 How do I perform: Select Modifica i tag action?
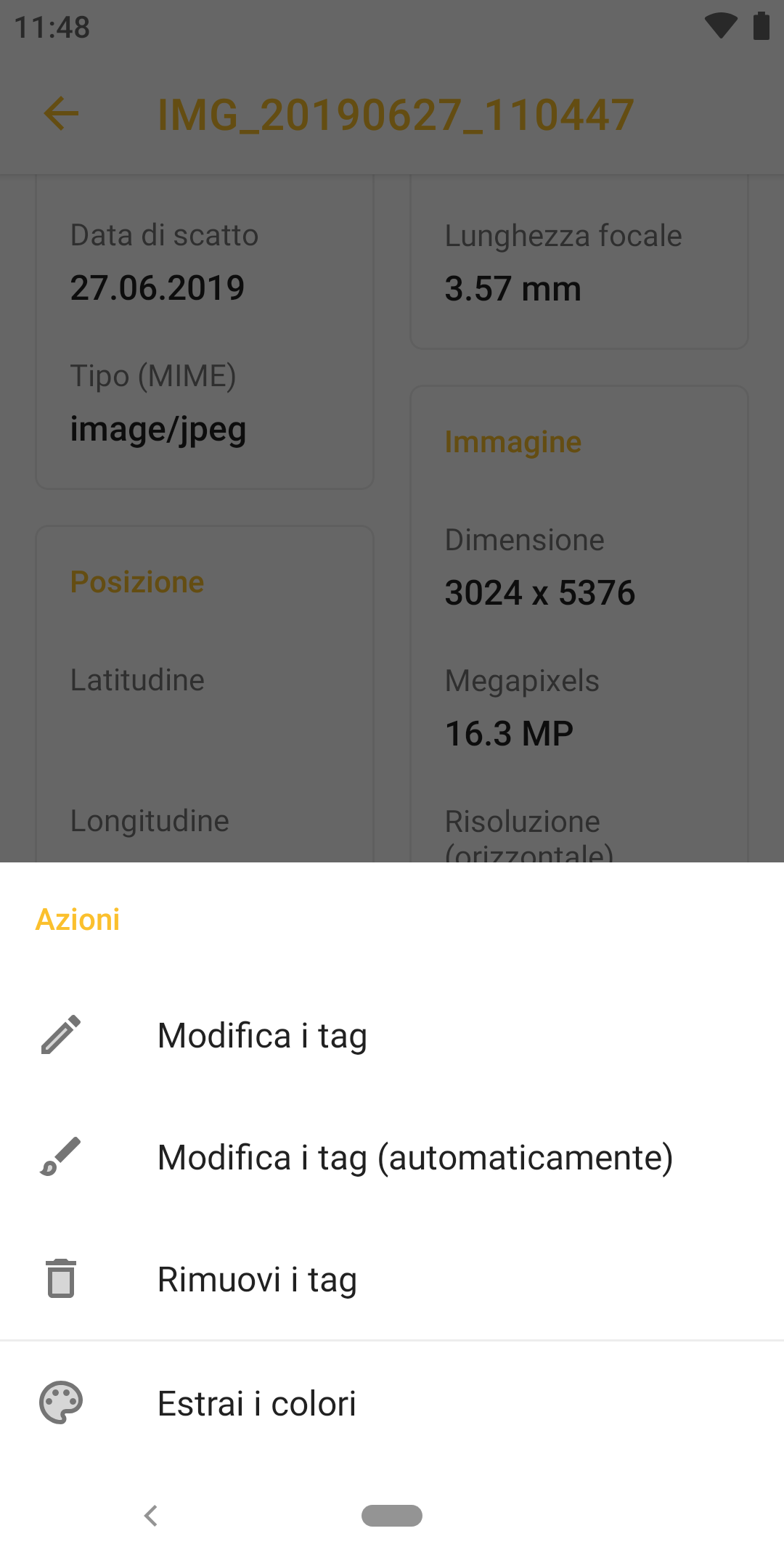(392, 1035)
